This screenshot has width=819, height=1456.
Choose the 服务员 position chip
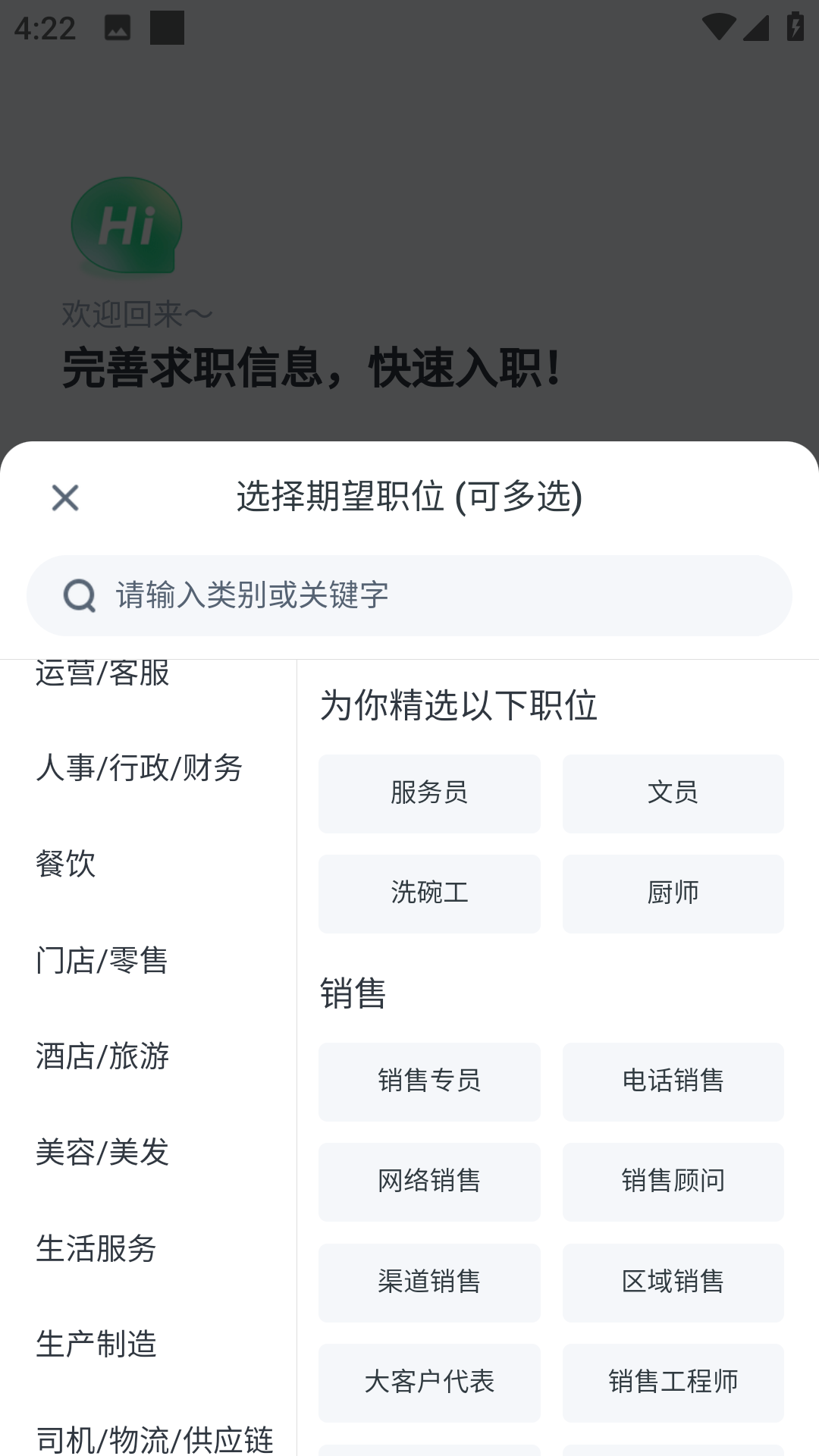point(429,793)
